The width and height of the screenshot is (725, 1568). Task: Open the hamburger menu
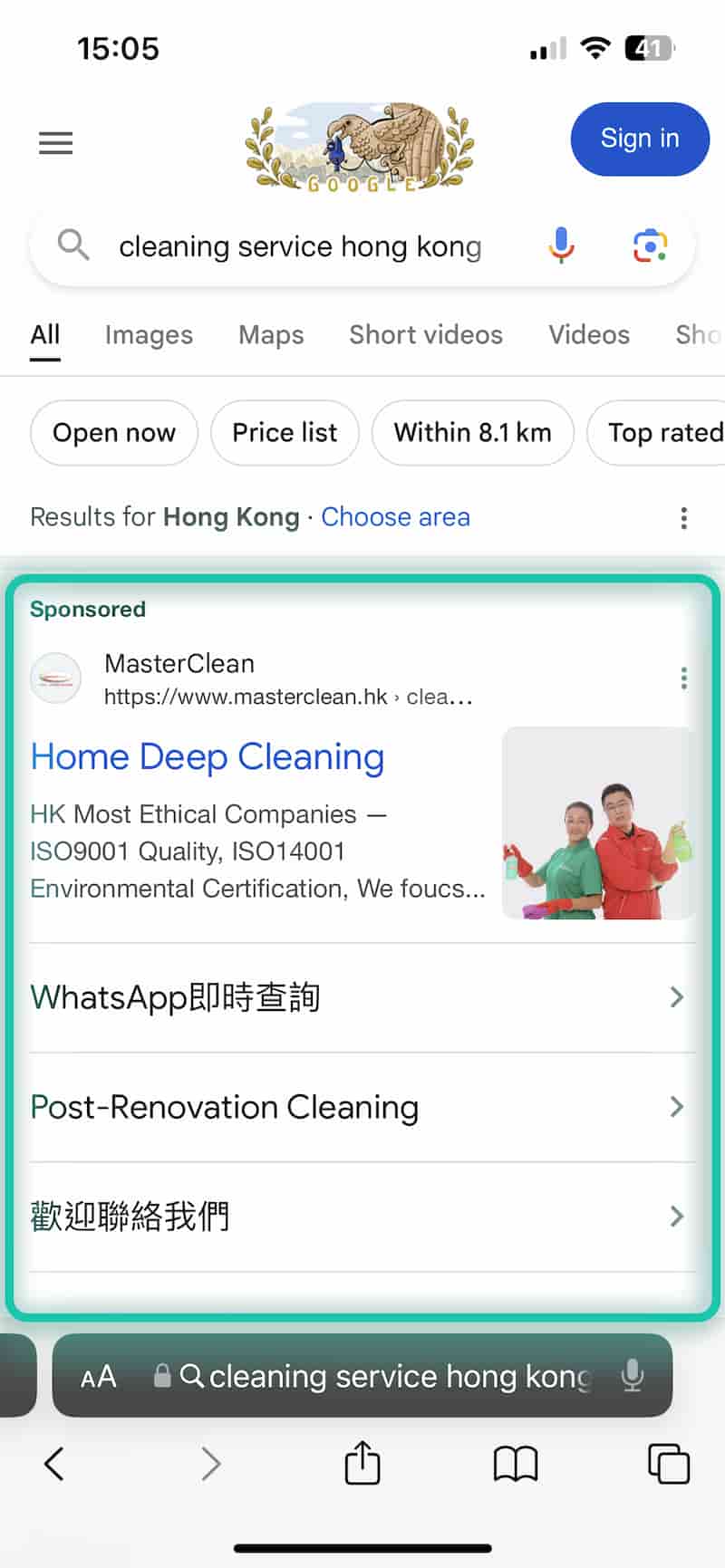[55, 143]
